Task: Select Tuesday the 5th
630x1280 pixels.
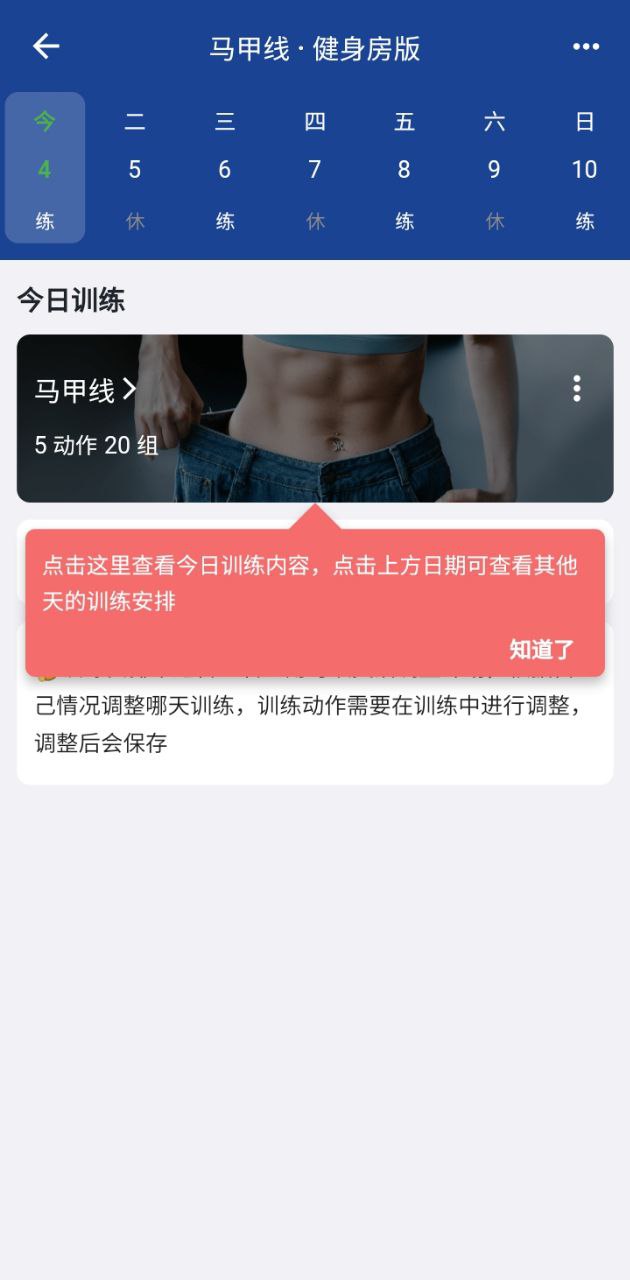Action: coord(135,169)
